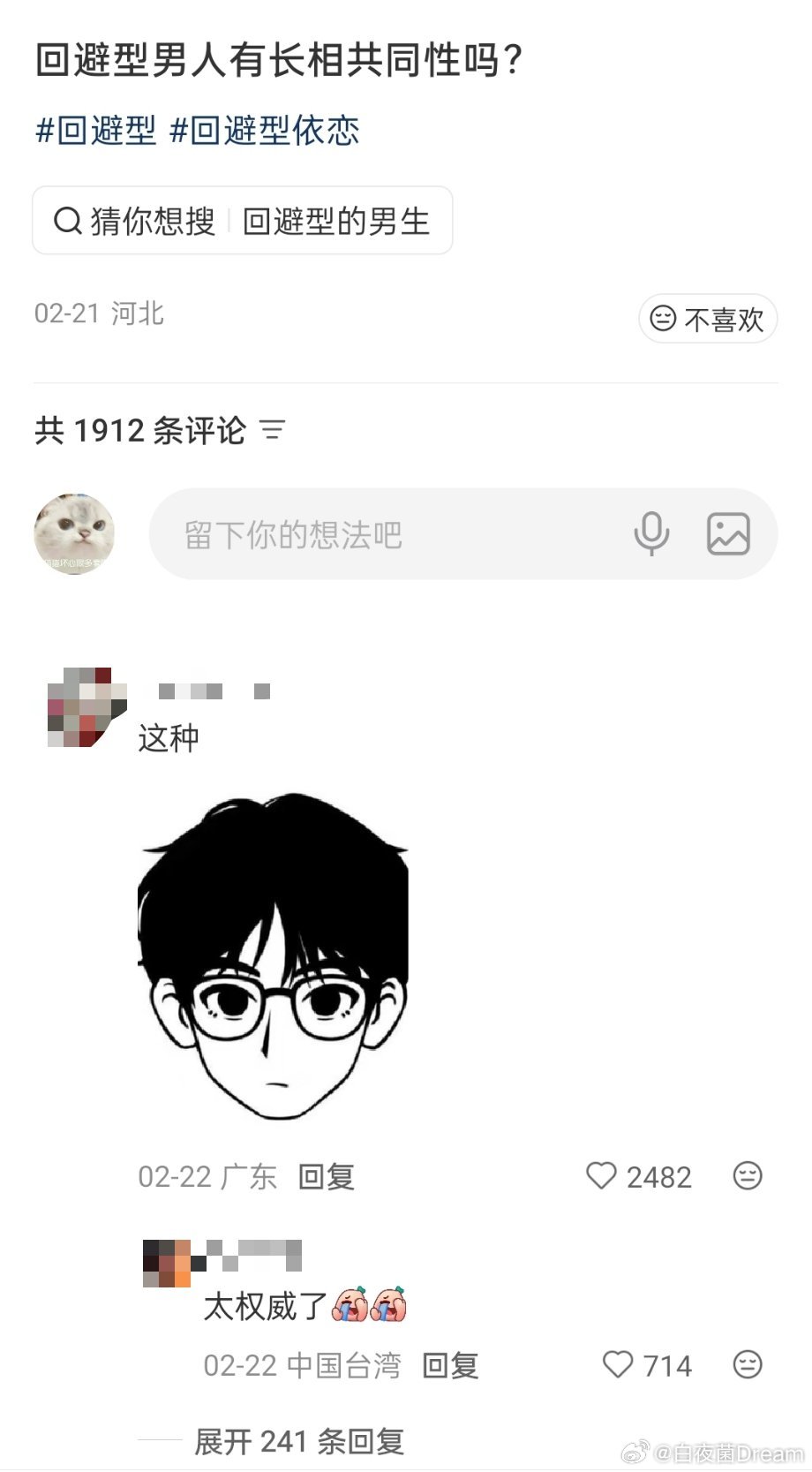
Task: Click the cat avatar next to comment box
Action: 74,533
